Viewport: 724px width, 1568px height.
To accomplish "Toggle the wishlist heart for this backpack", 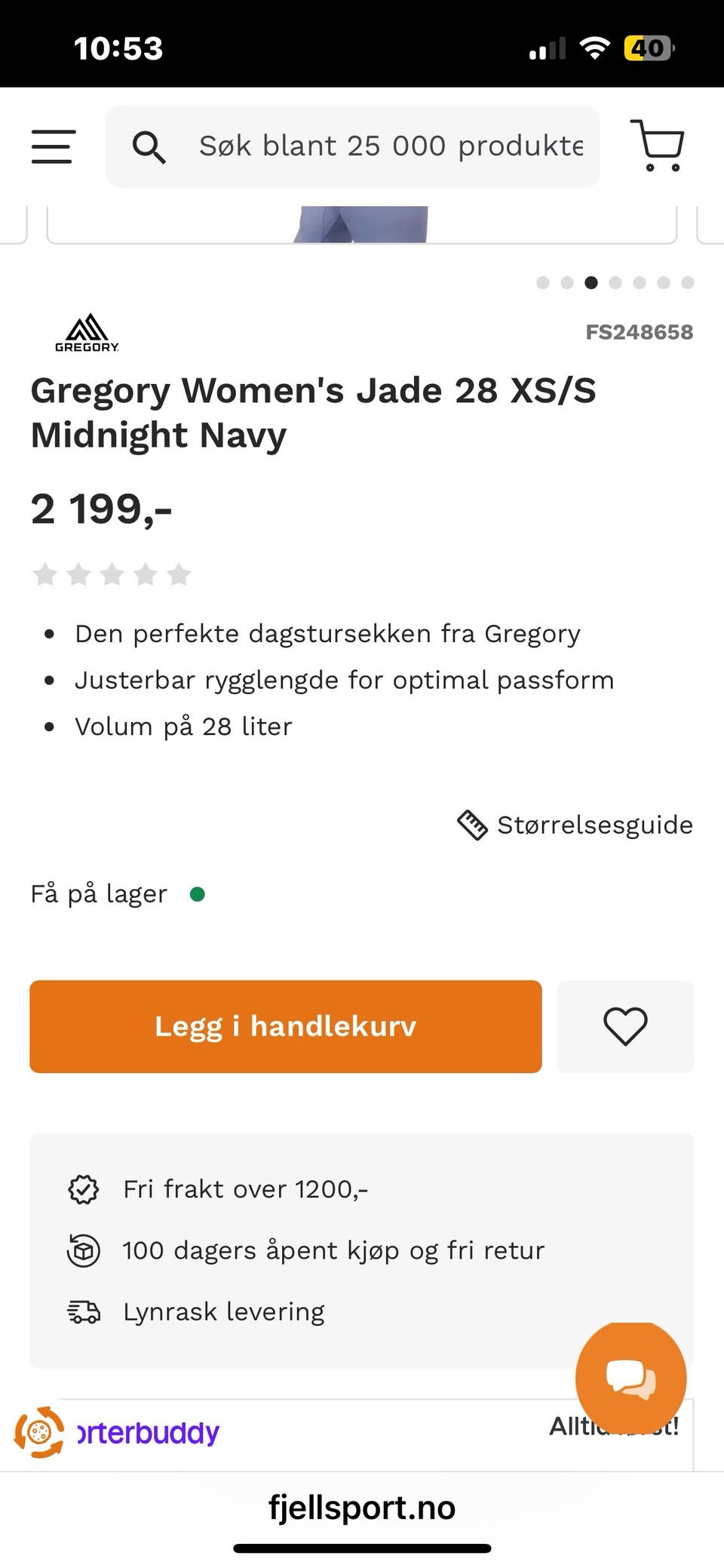I will pyautogui.click(x=625, y=1026).
